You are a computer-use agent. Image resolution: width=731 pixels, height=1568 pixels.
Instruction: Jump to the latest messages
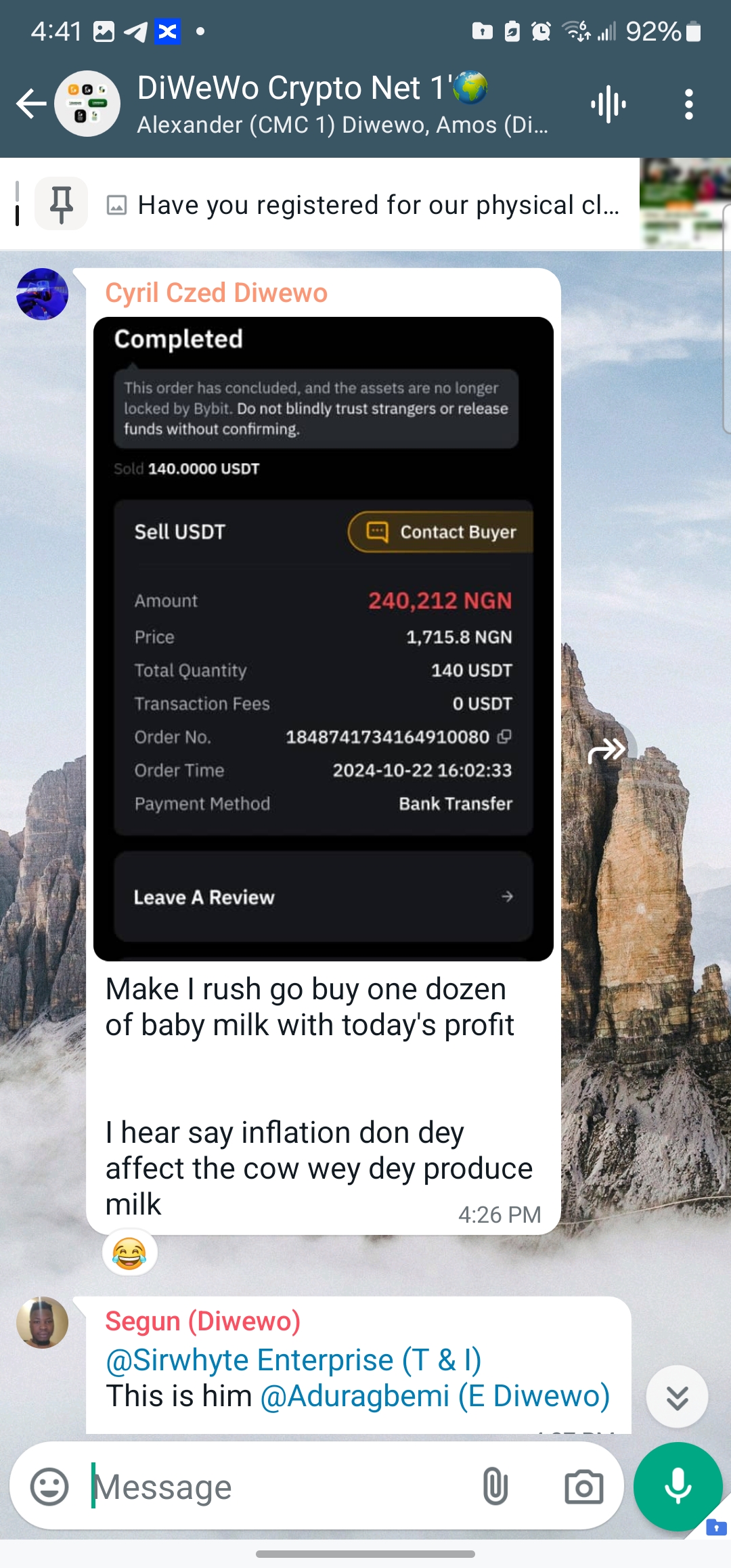point(677,1397)
